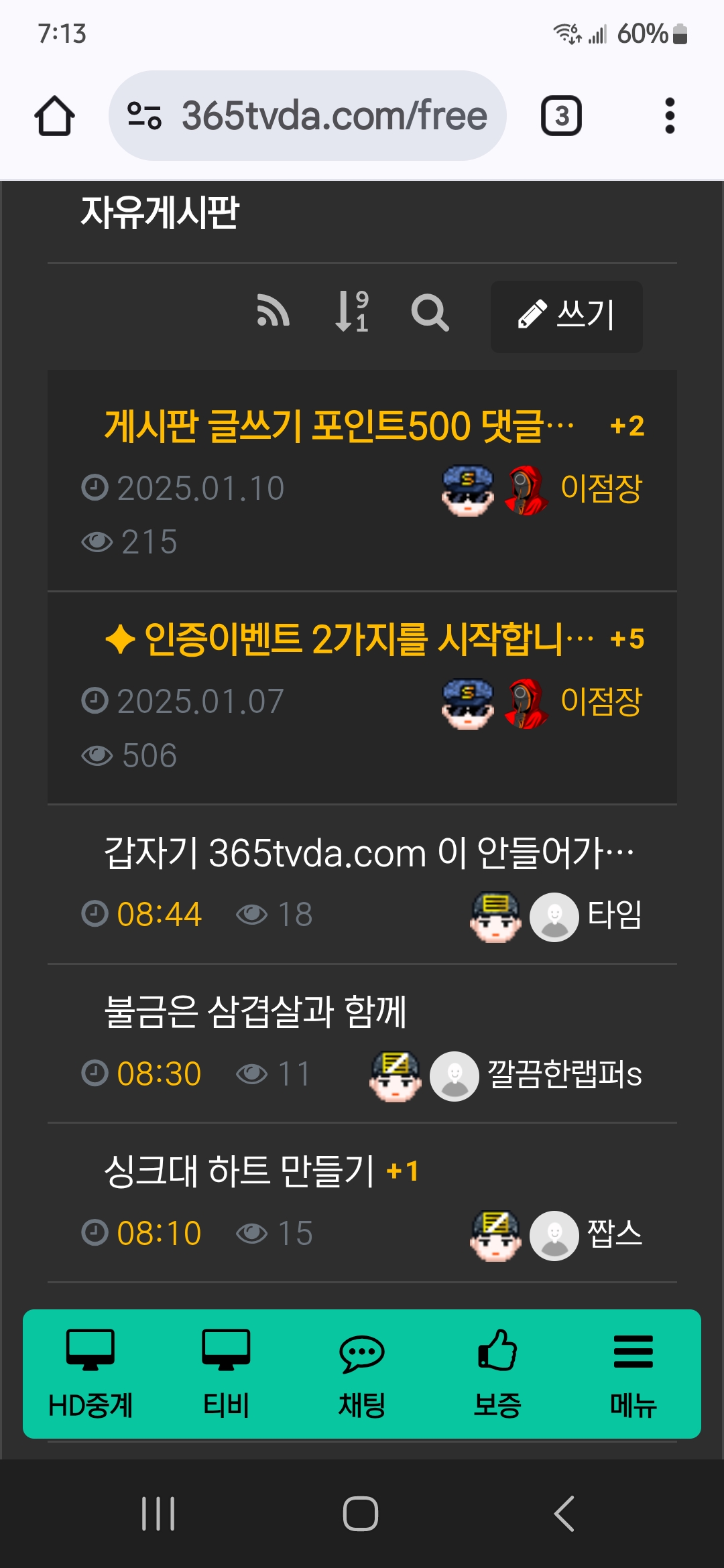724x1568 pixels.
Task: Open the browser home page
Action: click(x=54, y=116)
